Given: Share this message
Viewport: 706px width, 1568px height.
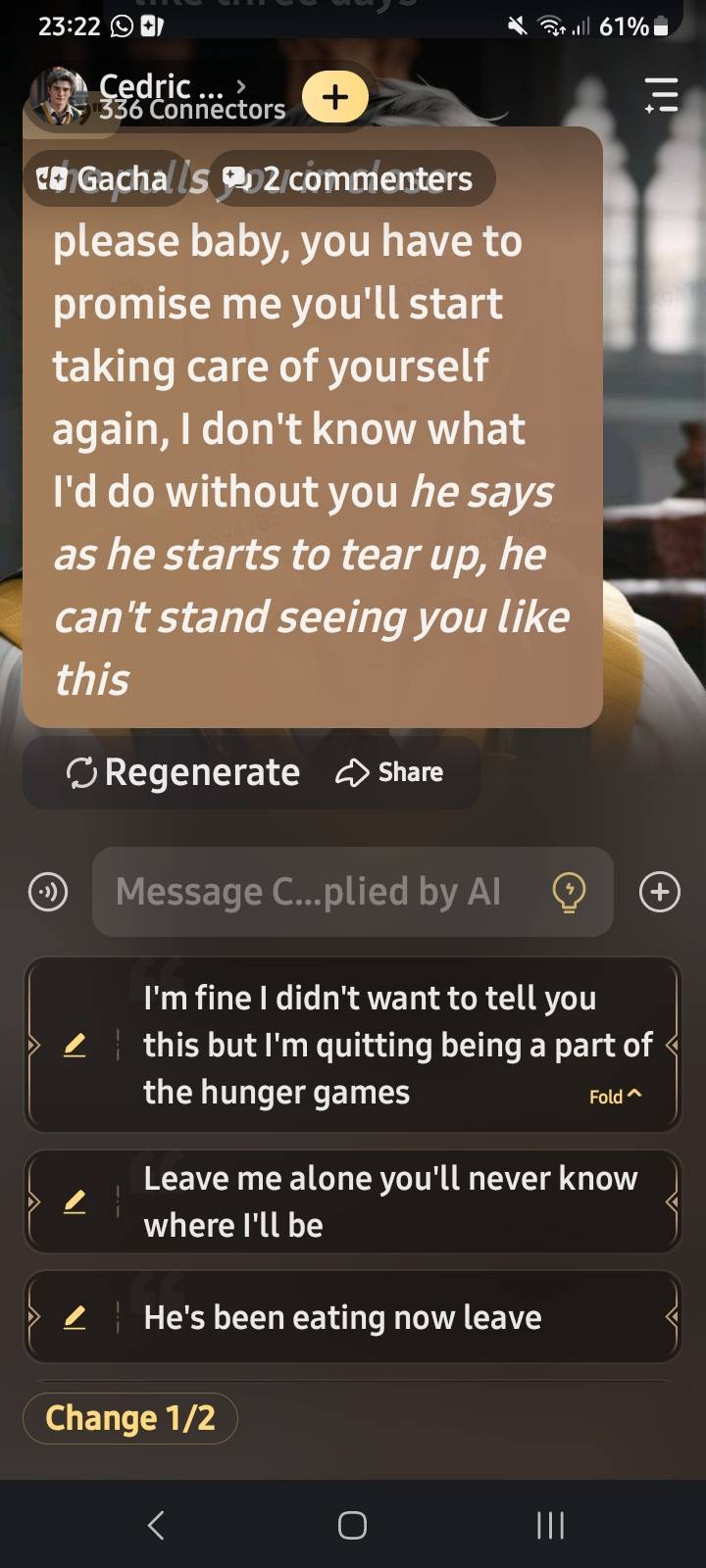Looking at the screenshot, I should [x=390, y=773].
